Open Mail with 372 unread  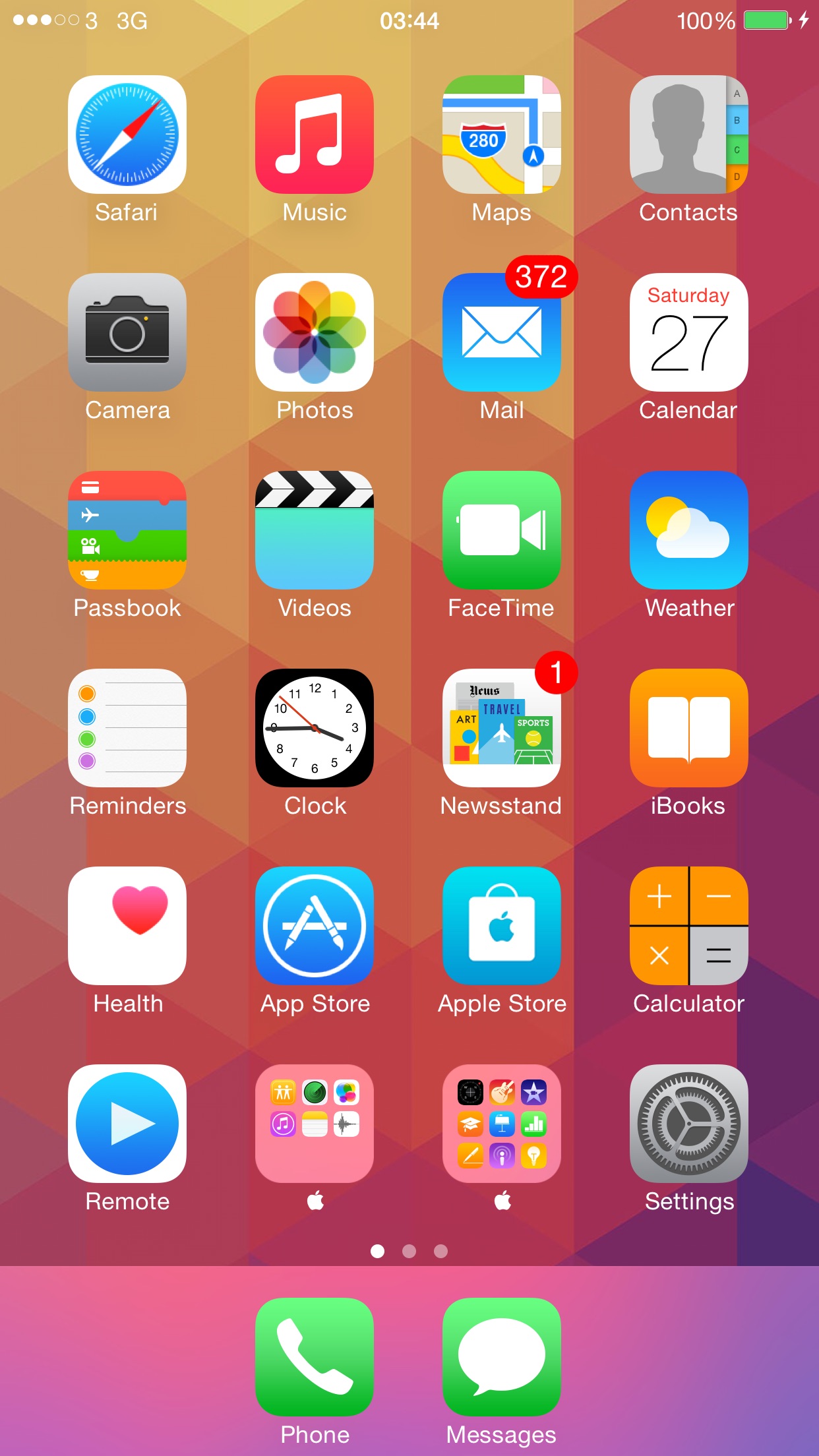(x=501, y=332)
